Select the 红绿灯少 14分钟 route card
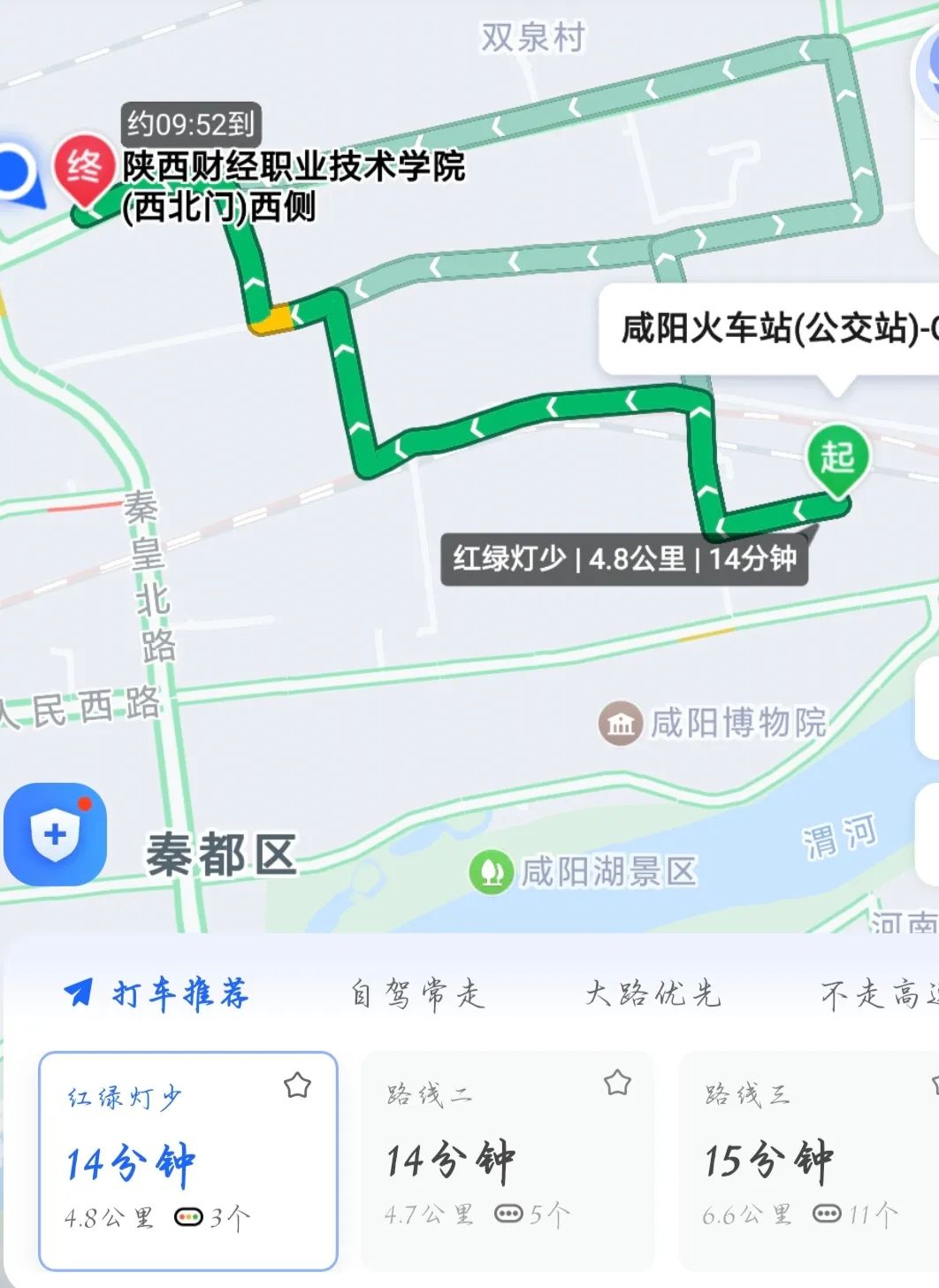This screenshot has width=939, height=1288. tap(187, 1161)
